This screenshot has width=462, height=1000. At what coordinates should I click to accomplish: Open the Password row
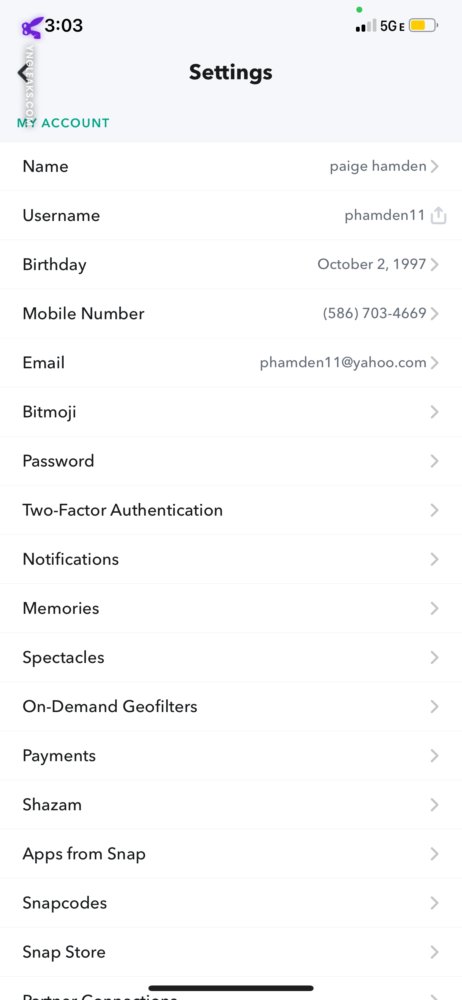pos(231,461)
